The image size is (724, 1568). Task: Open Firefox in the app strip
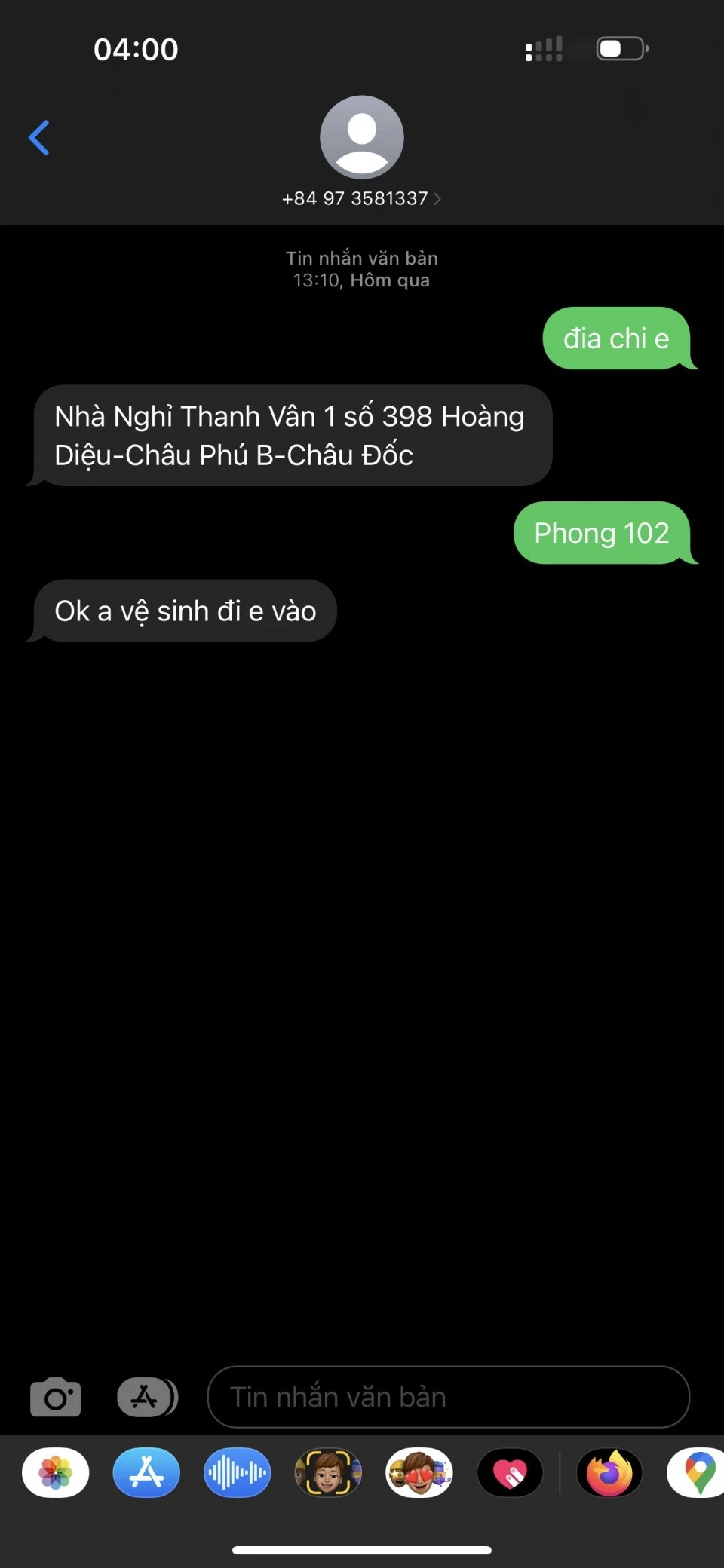[609, 1472]
